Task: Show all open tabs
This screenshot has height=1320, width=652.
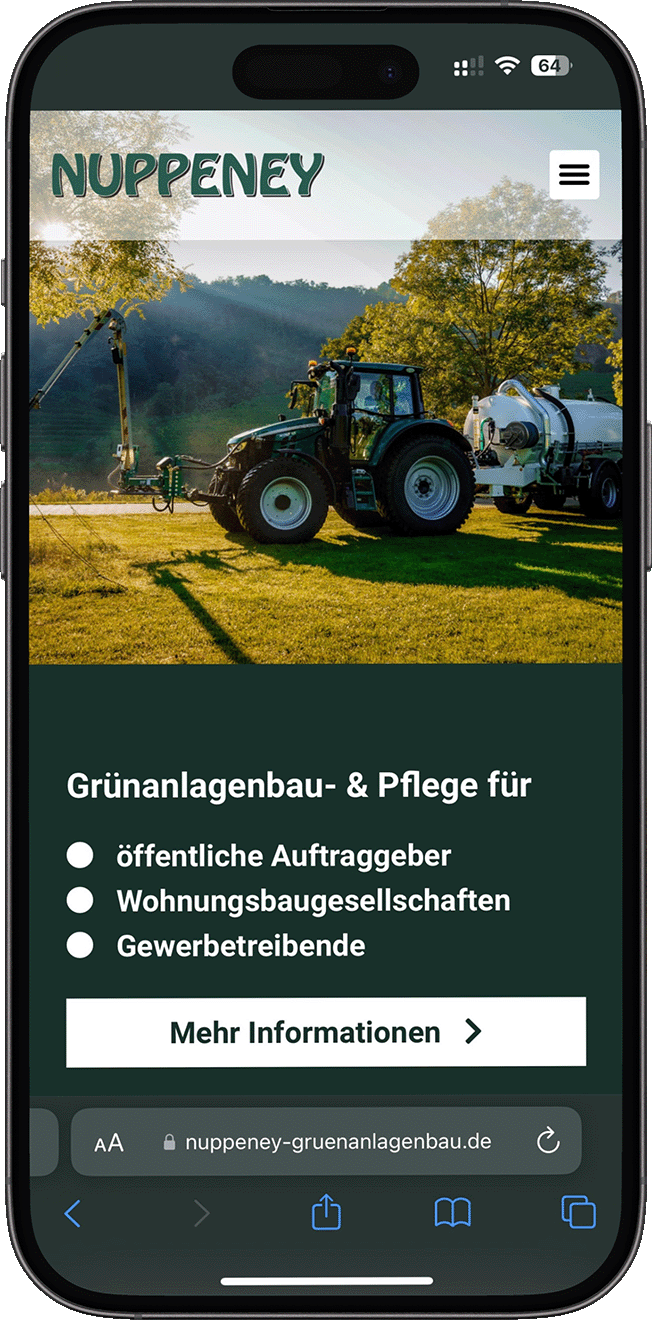Action: pos(578,1212)
